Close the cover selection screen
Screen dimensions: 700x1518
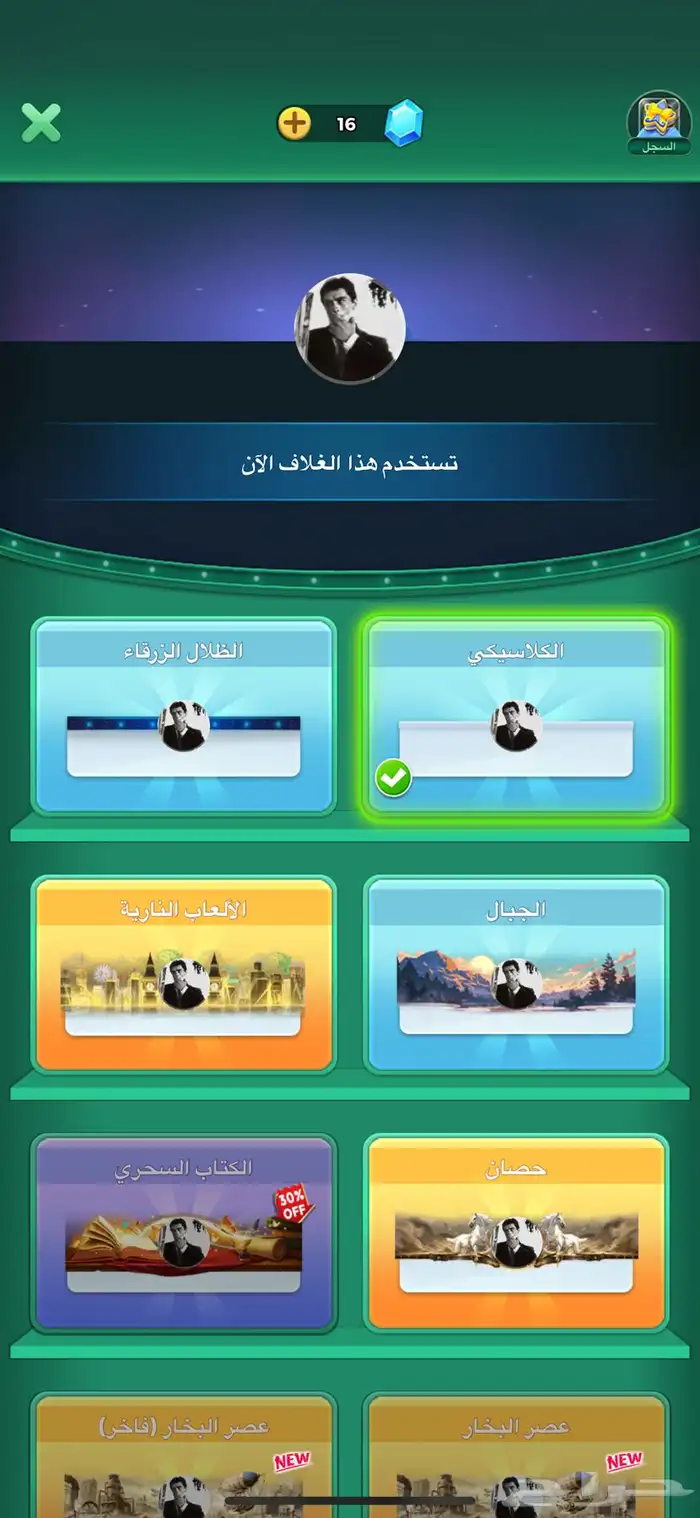tap(41, 122)
